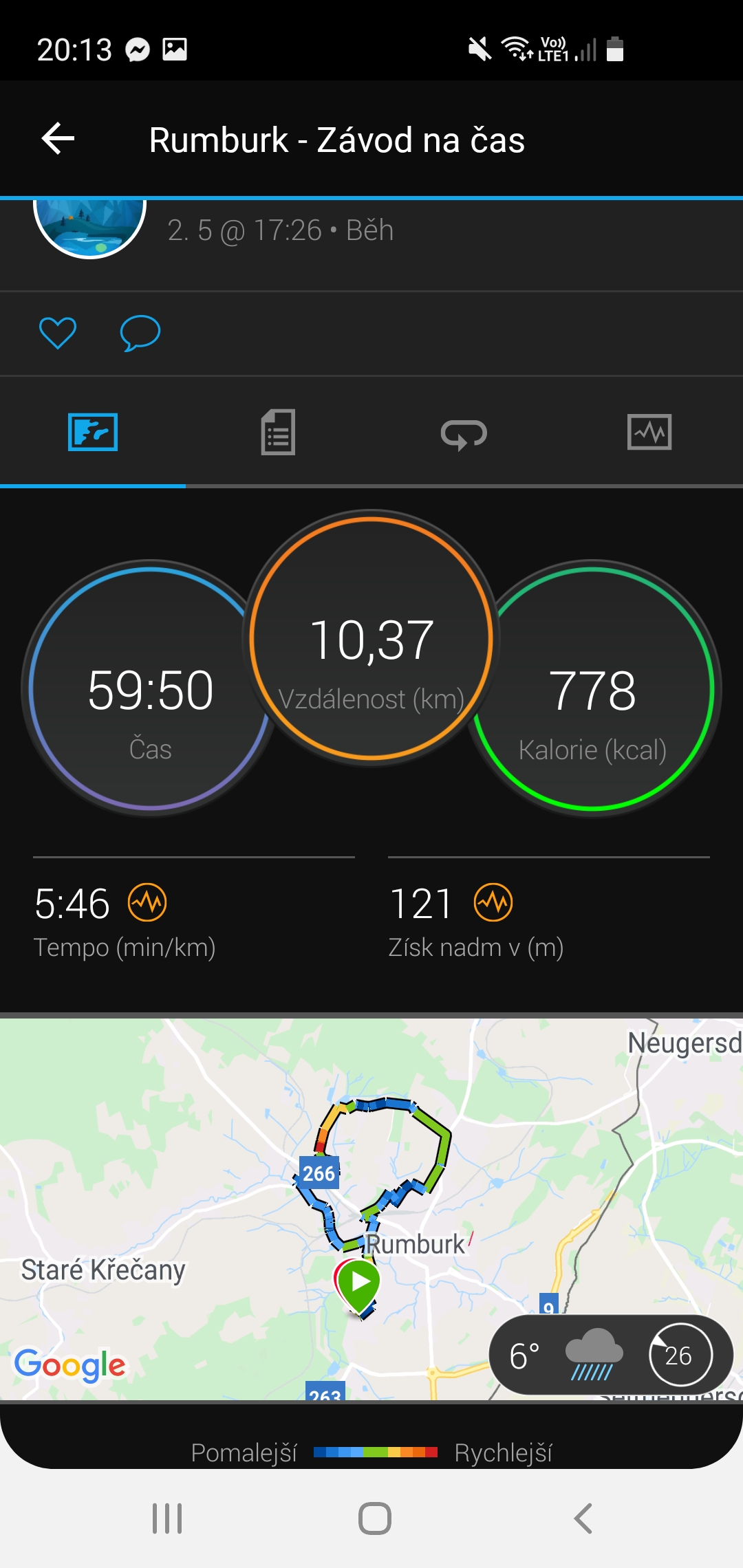Go back using the header arrow
Image resolution: width=743 pixels, height=1568 pixels.
58,139
